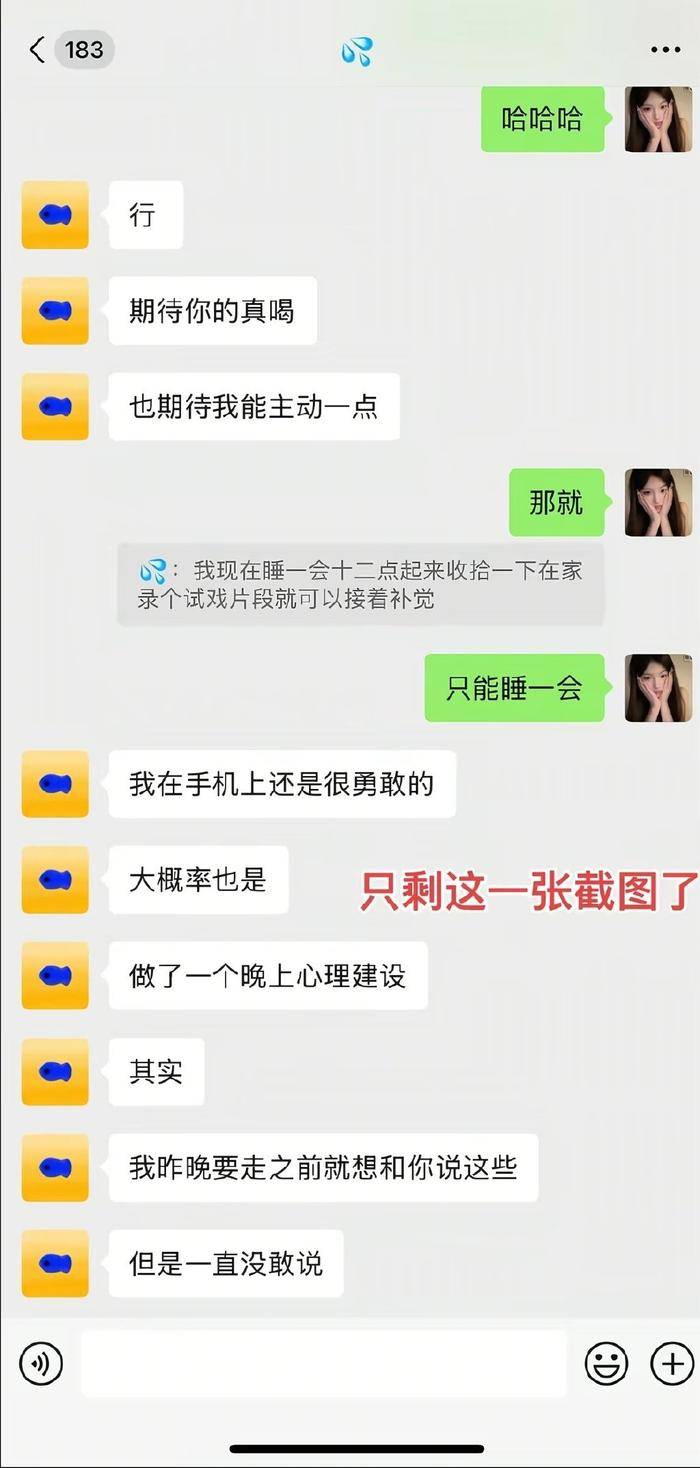This screenshot has height=1468, width=700.
Task: Switch to voice message input
Action: [41, 1363]
